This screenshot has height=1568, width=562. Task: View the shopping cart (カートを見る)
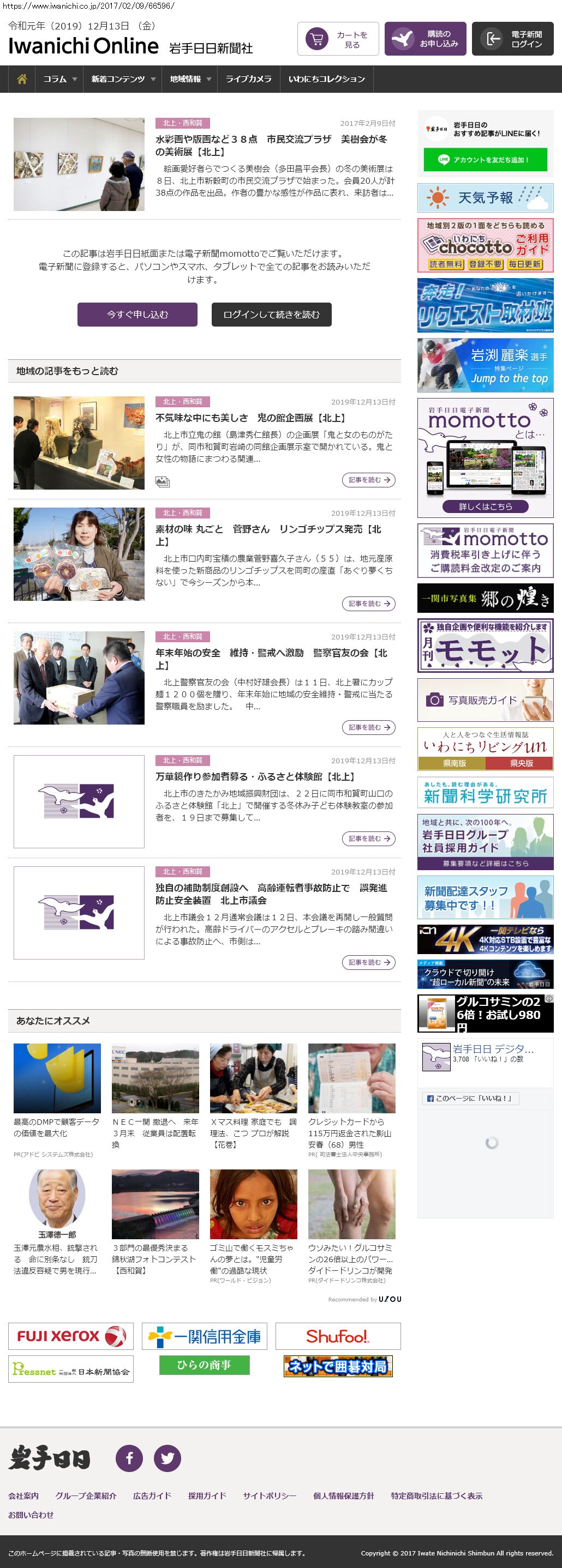(338, 40)
